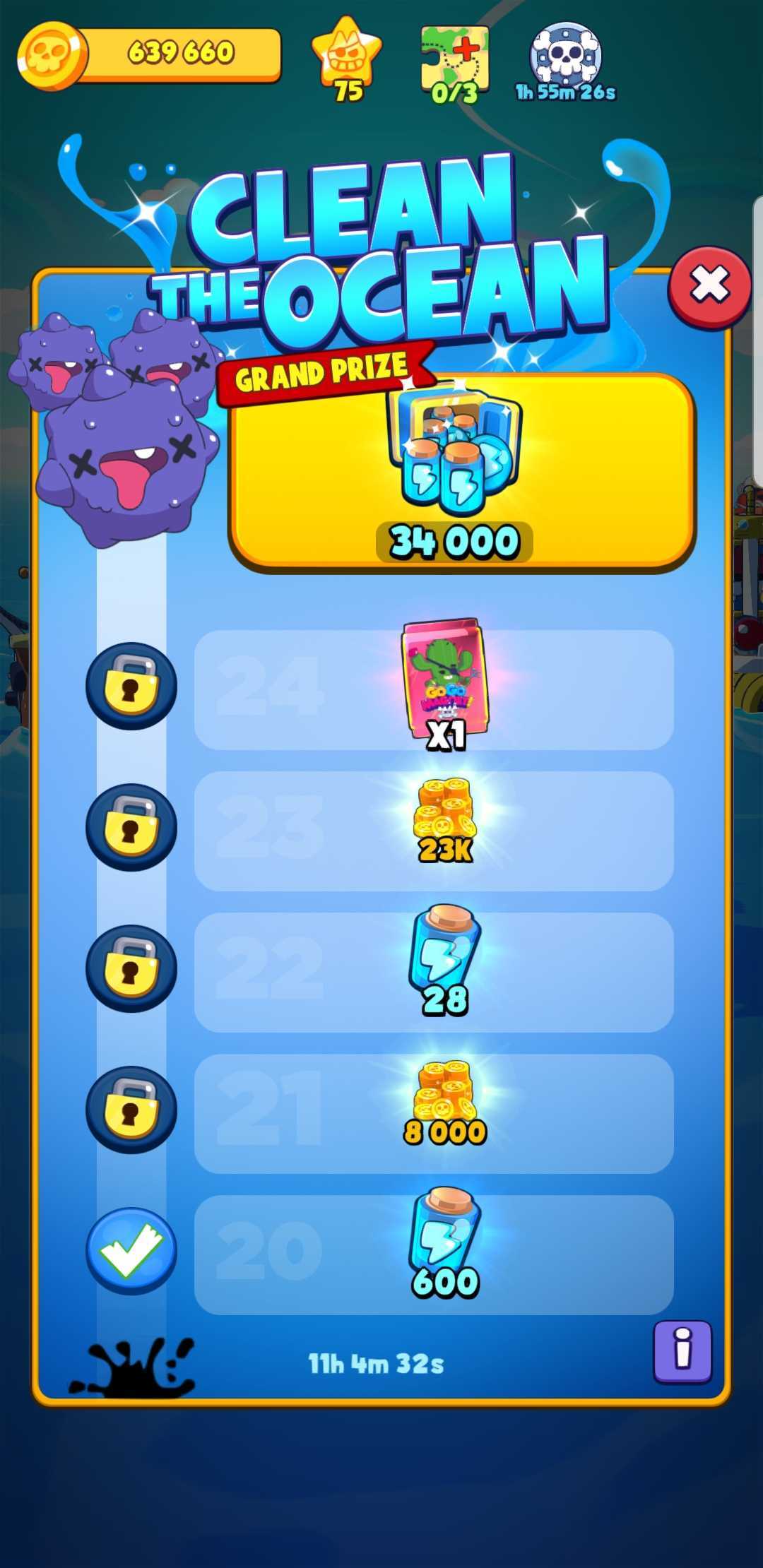Close the Clean the Ocean popup
763x1568 pixels.
(709, 287)
